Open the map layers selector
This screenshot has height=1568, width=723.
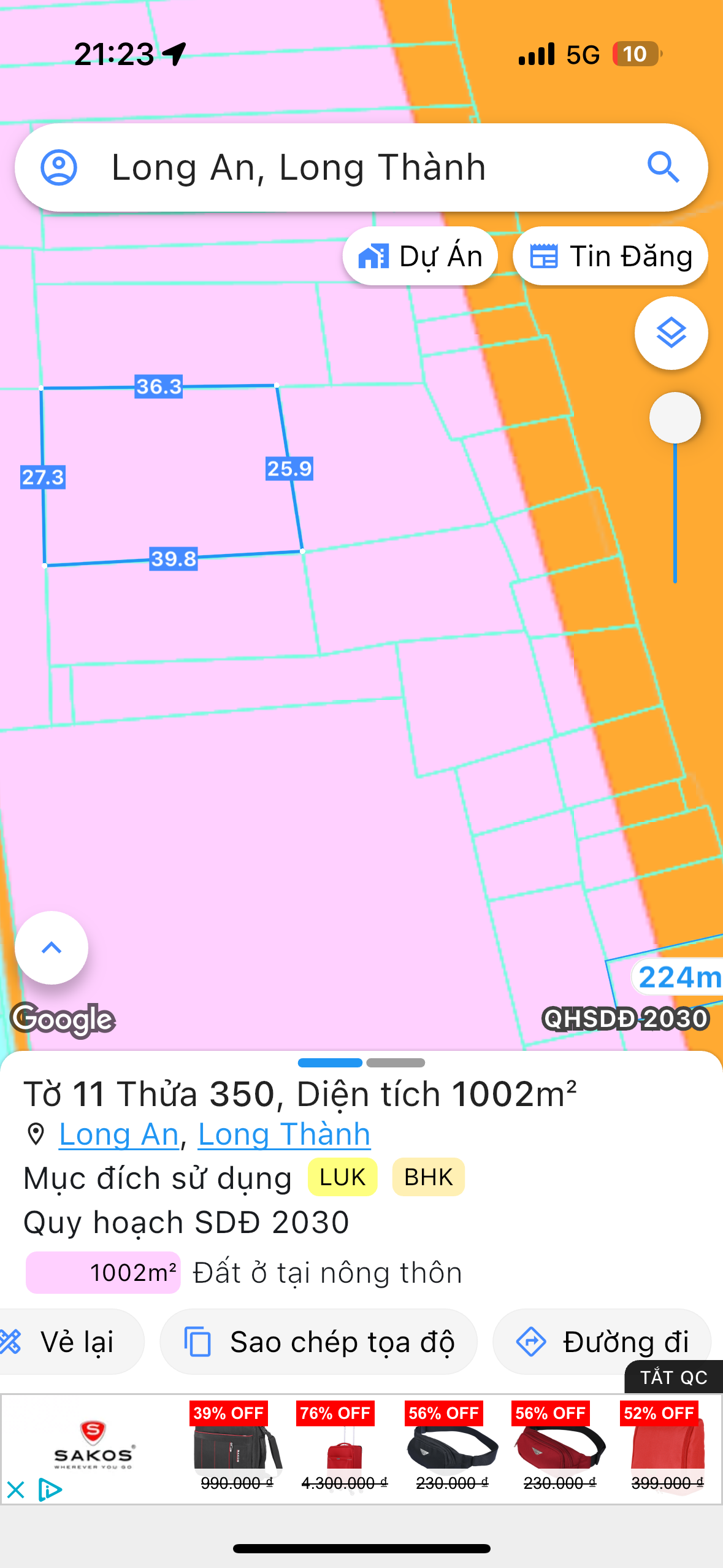[x=671, y=333]
